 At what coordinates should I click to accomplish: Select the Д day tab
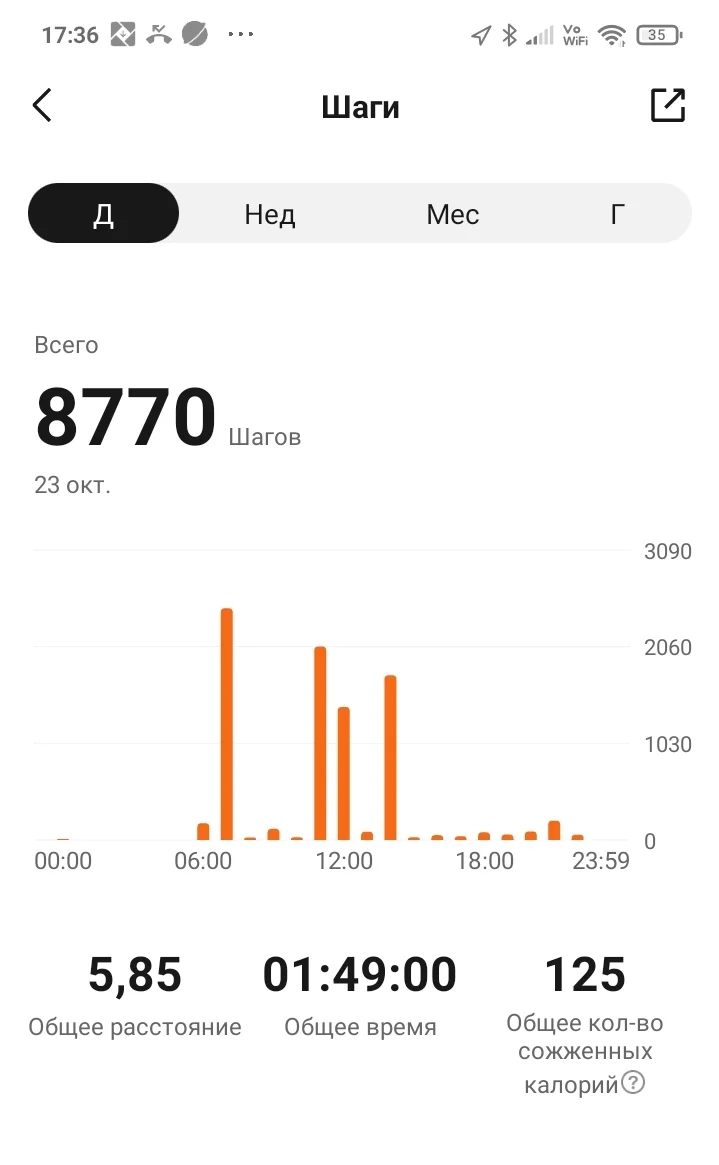pos(104,214)
